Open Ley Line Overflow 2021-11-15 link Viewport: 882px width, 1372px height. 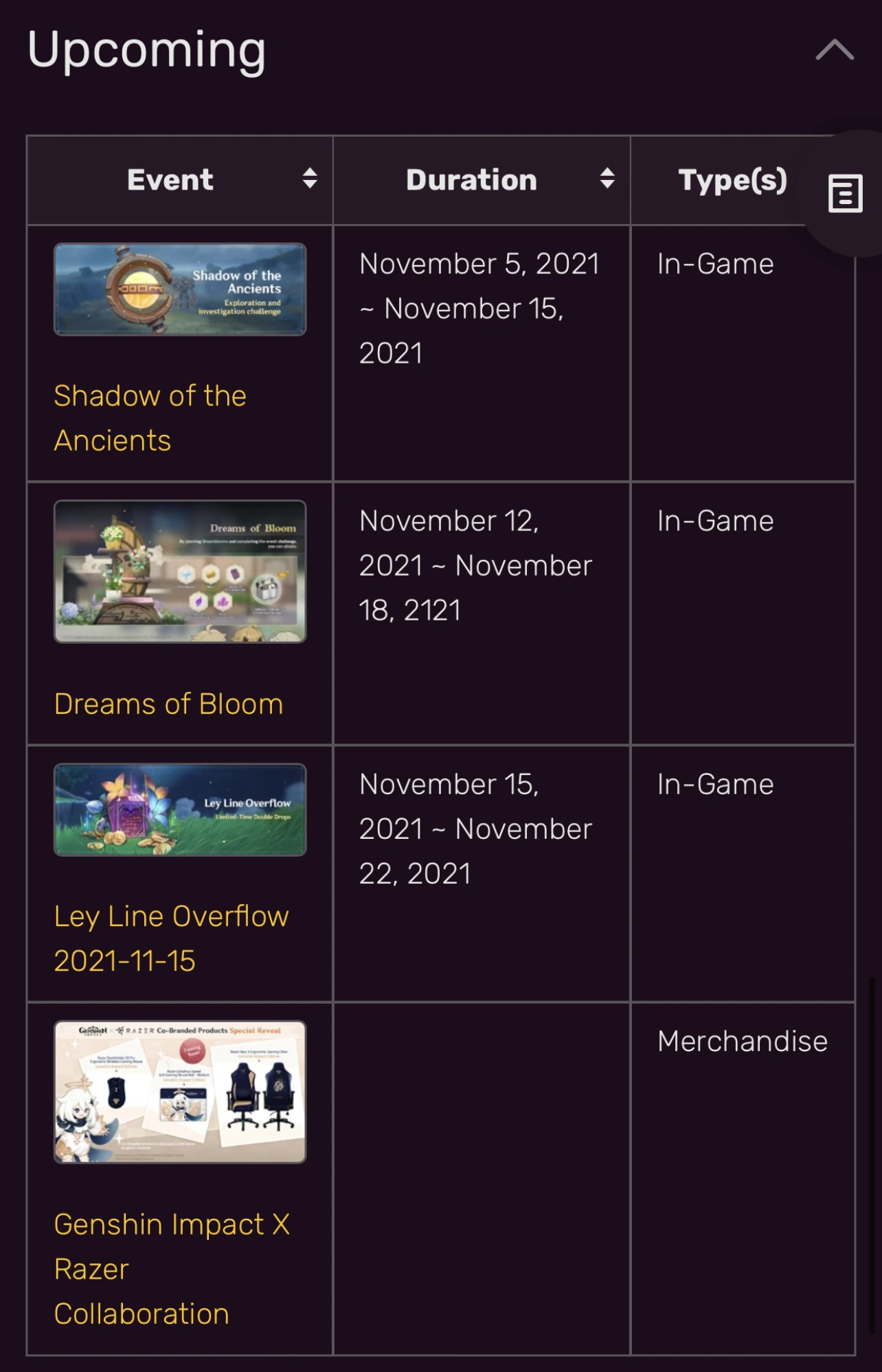[171, 938]
